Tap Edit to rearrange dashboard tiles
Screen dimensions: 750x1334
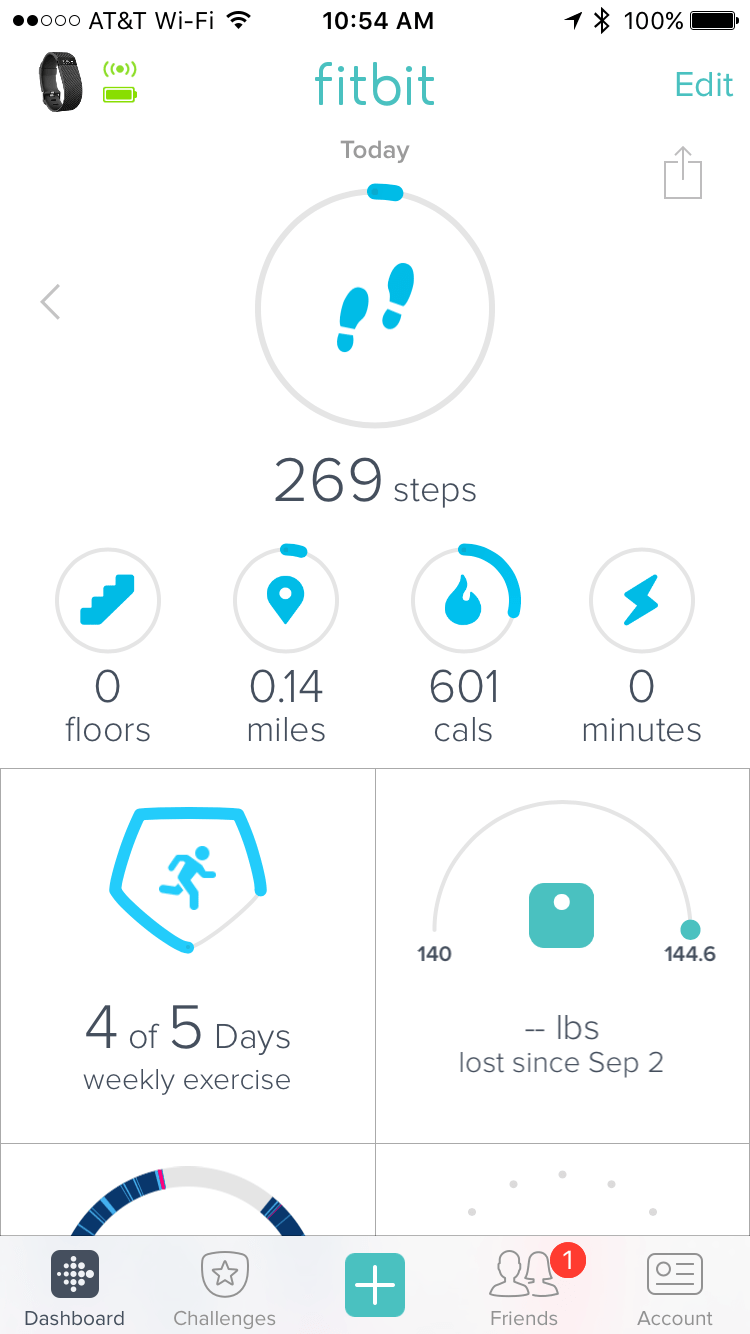click(x=703, y=85)
